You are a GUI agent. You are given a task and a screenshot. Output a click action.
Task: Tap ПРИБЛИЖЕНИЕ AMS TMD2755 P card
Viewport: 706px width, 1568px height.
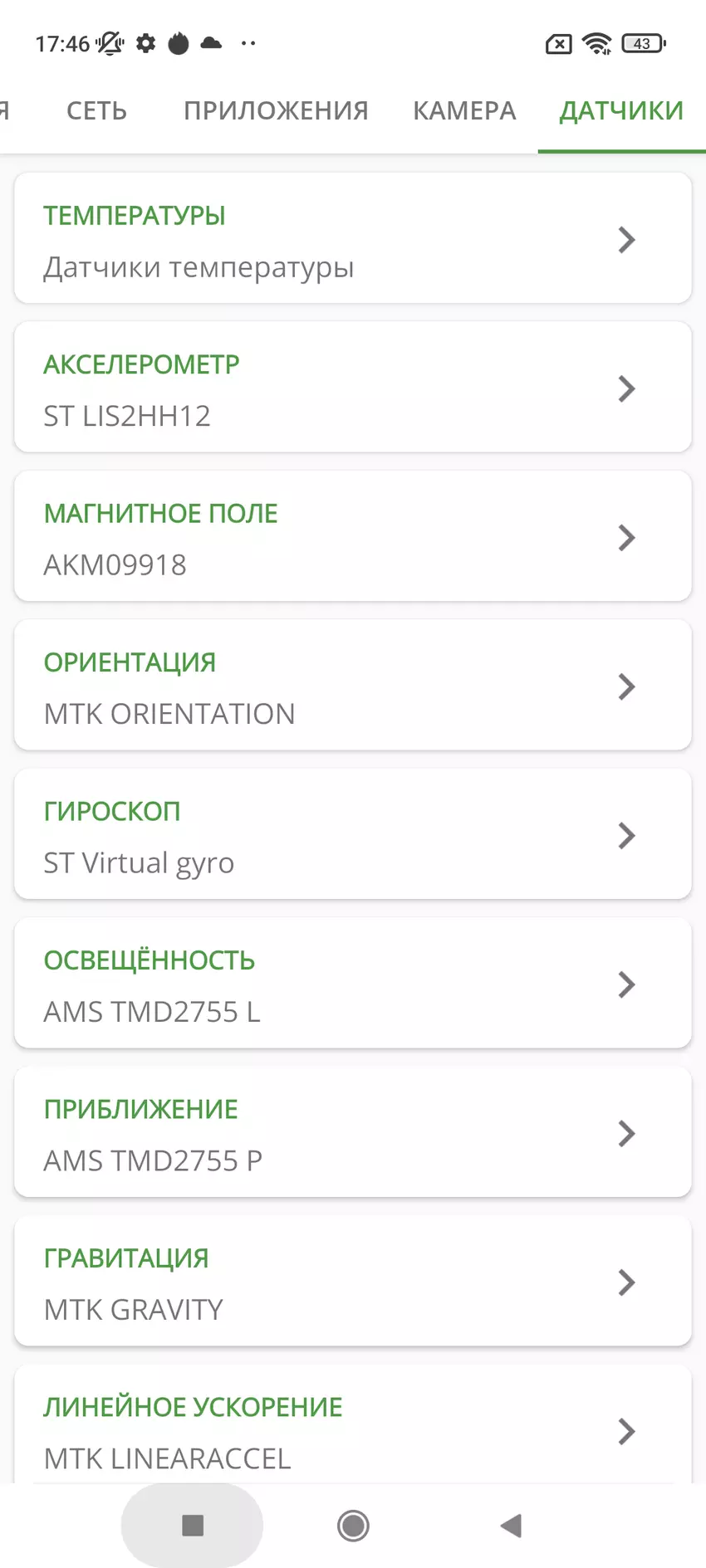pyautogui.click(x=353, y=1133)
